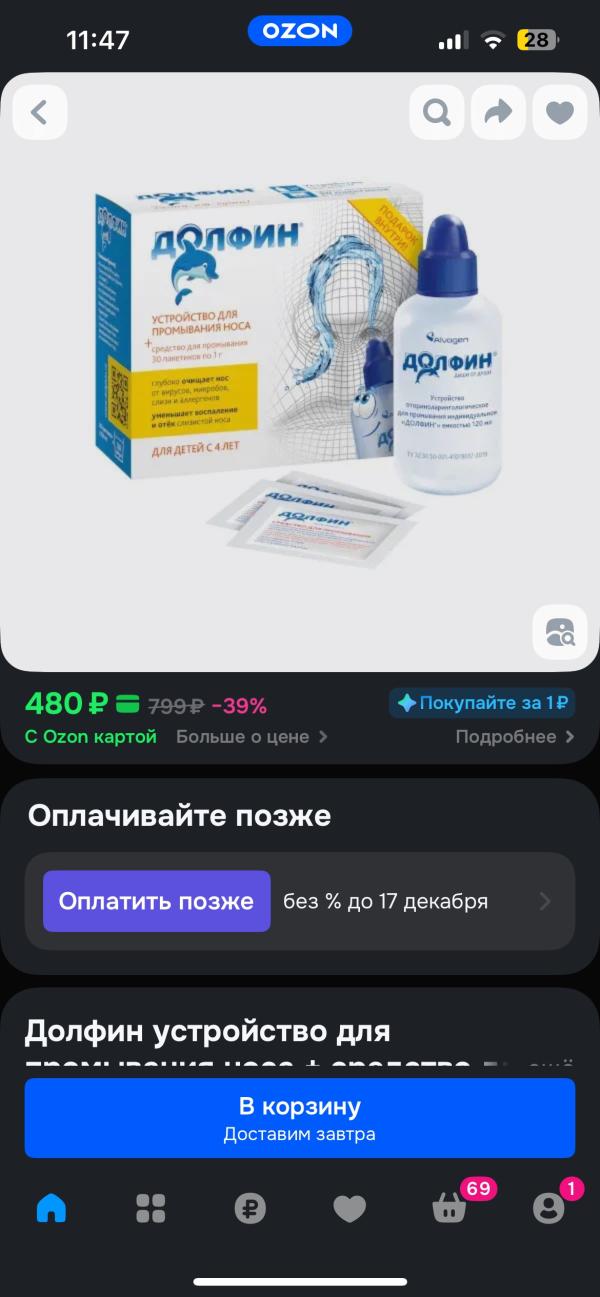
Task: Open the cart tab with 69 items
Action: pos(450,1208)
